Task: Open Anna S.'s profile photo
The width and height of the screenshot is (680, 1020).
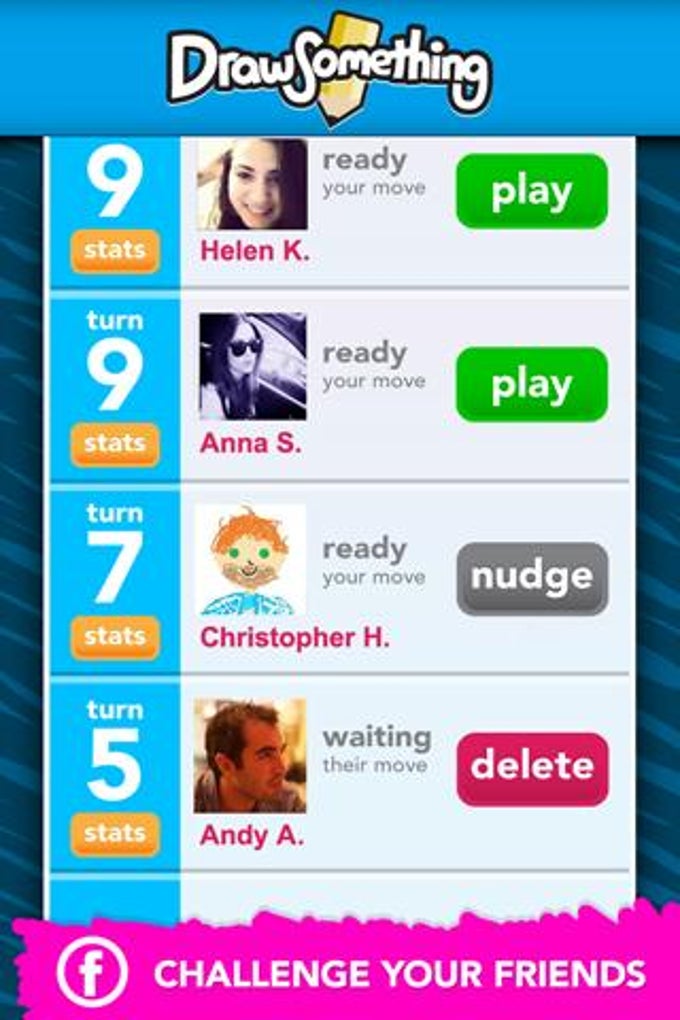Action: (x=252, y=366)
